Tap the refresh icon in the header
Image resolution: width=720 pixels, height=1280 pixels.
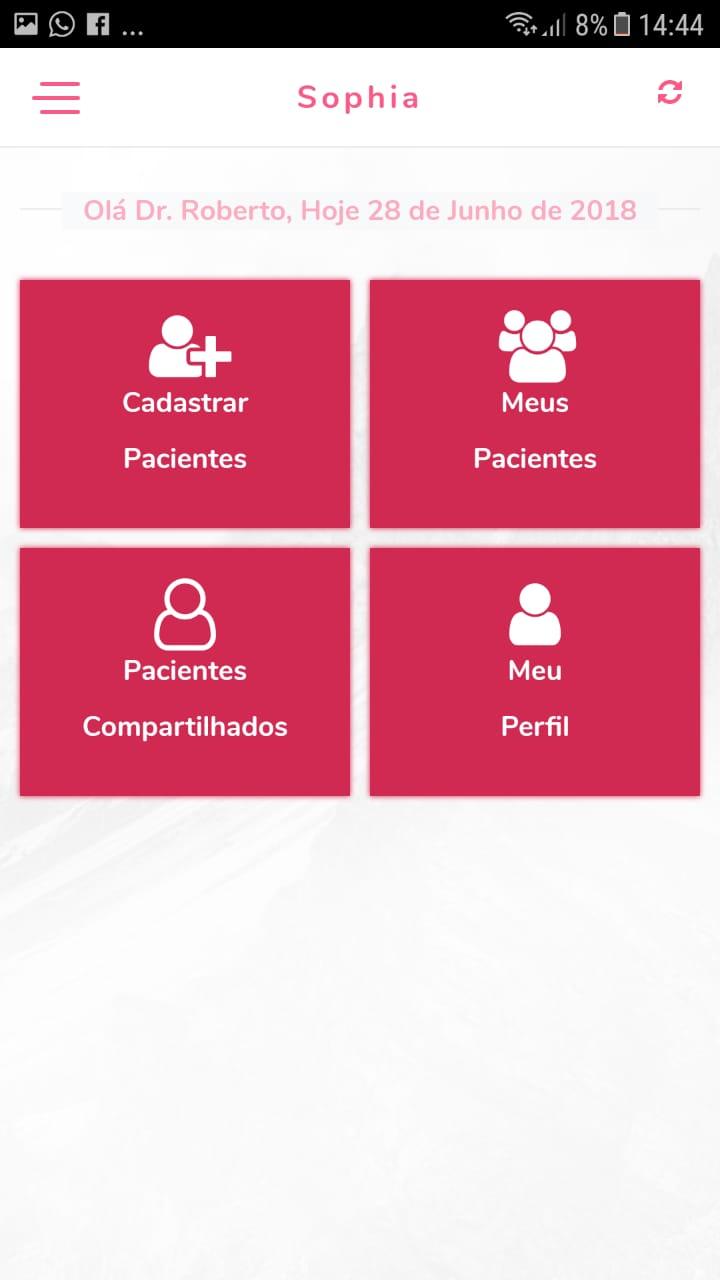[669, 93]
